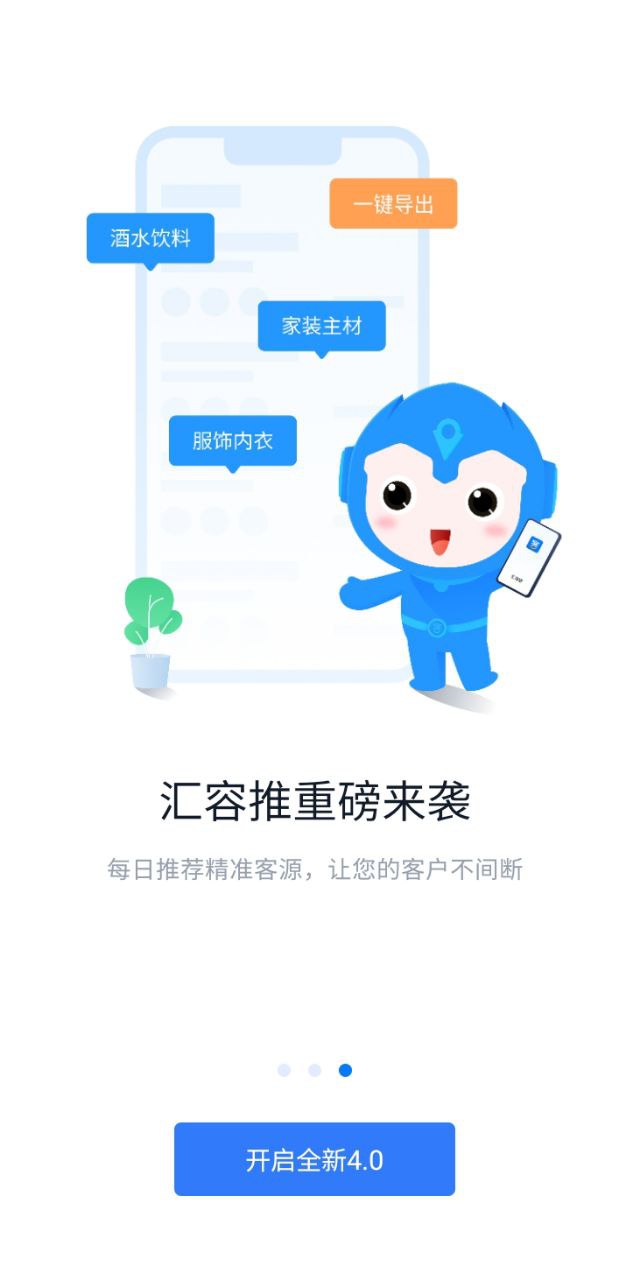Tap the 开启全新4.0 button

pyautogui.click(x=314, y=1159)
